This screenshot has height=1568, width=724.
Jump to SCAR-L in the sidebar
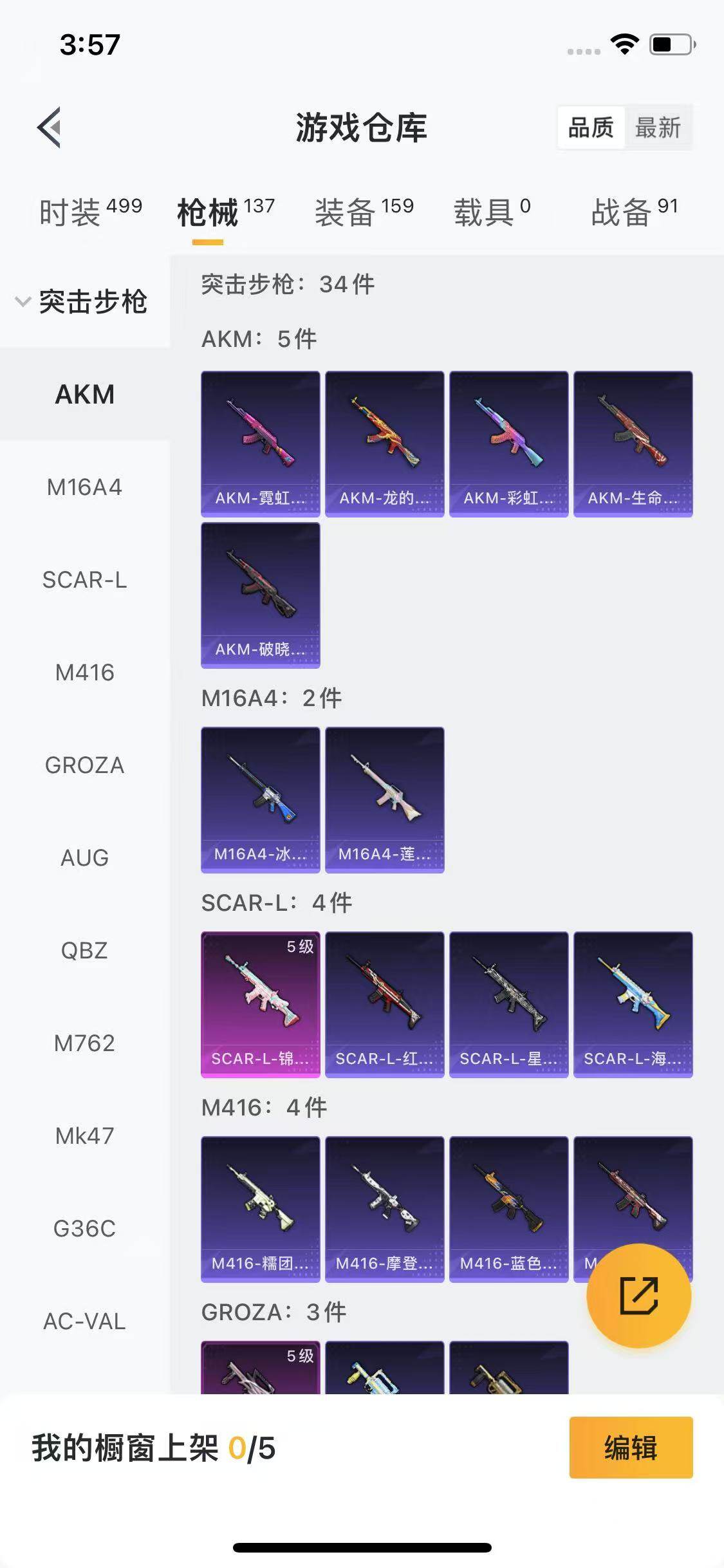84,580
